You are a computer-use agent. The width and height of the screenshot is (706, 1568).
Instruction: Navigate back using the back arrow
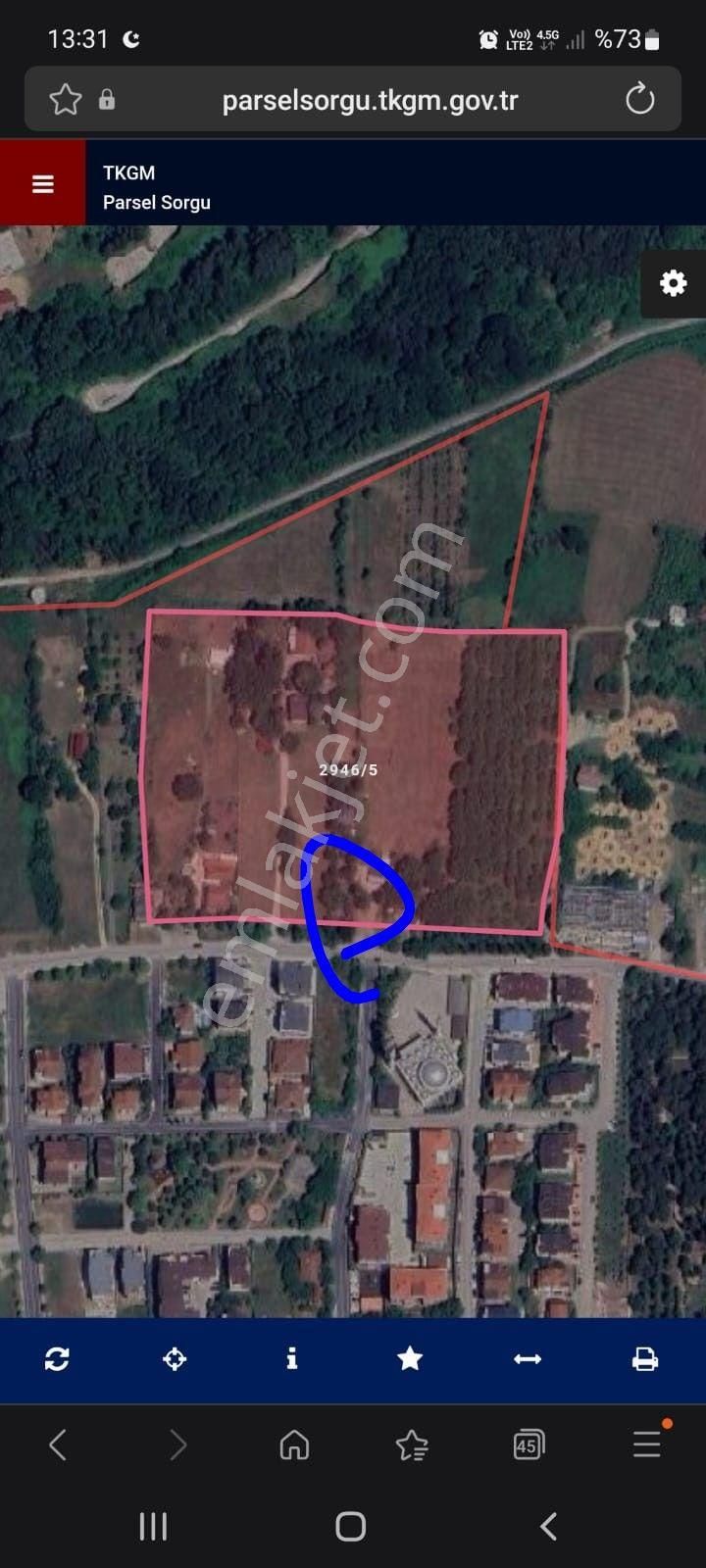click(59, 1444)
